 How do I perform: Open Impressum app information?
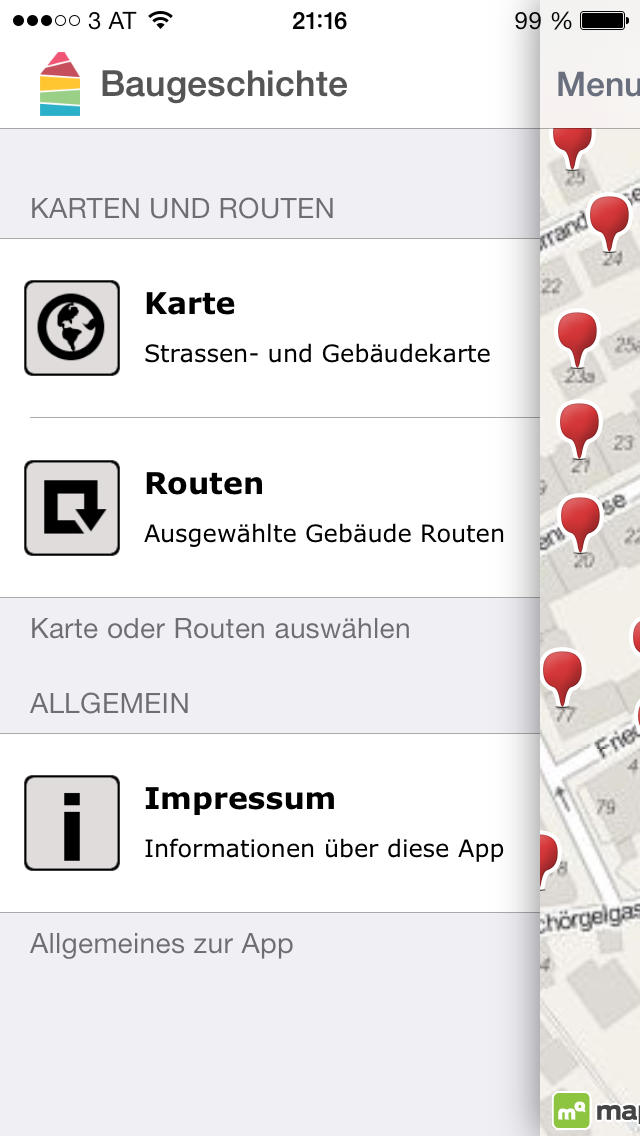[270, 823]
